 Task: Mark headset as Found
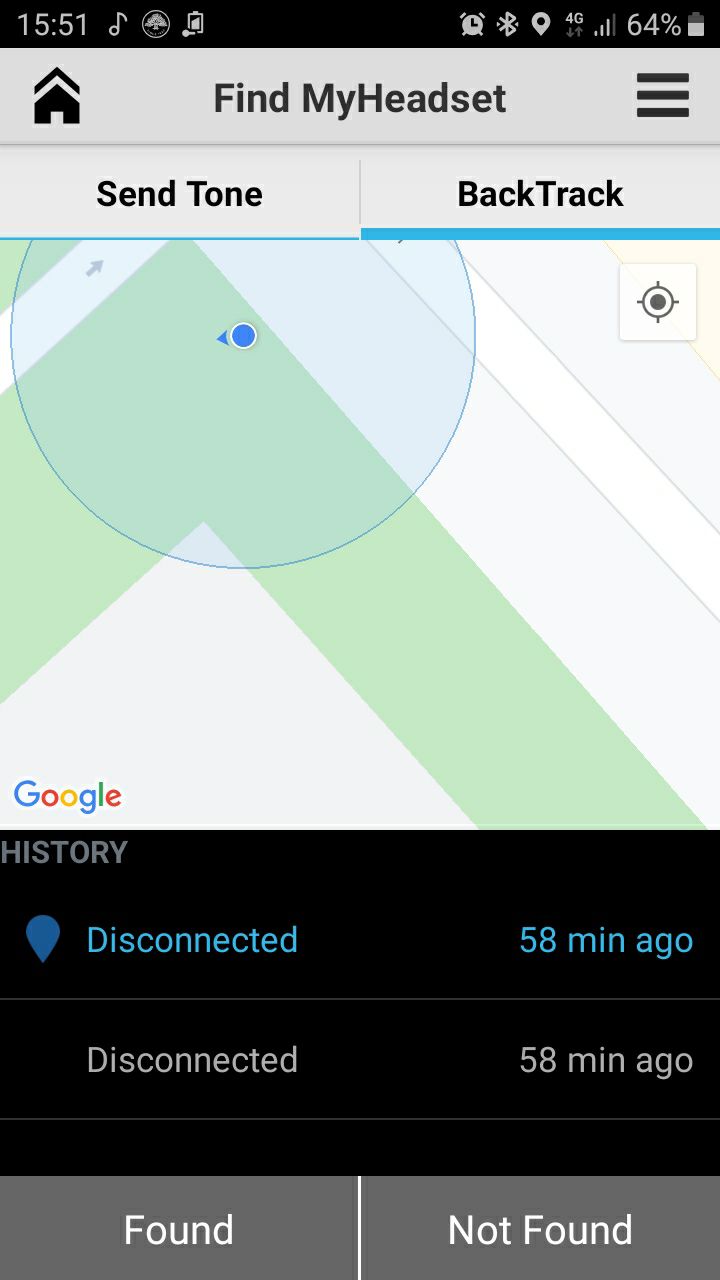[179, 1229]
